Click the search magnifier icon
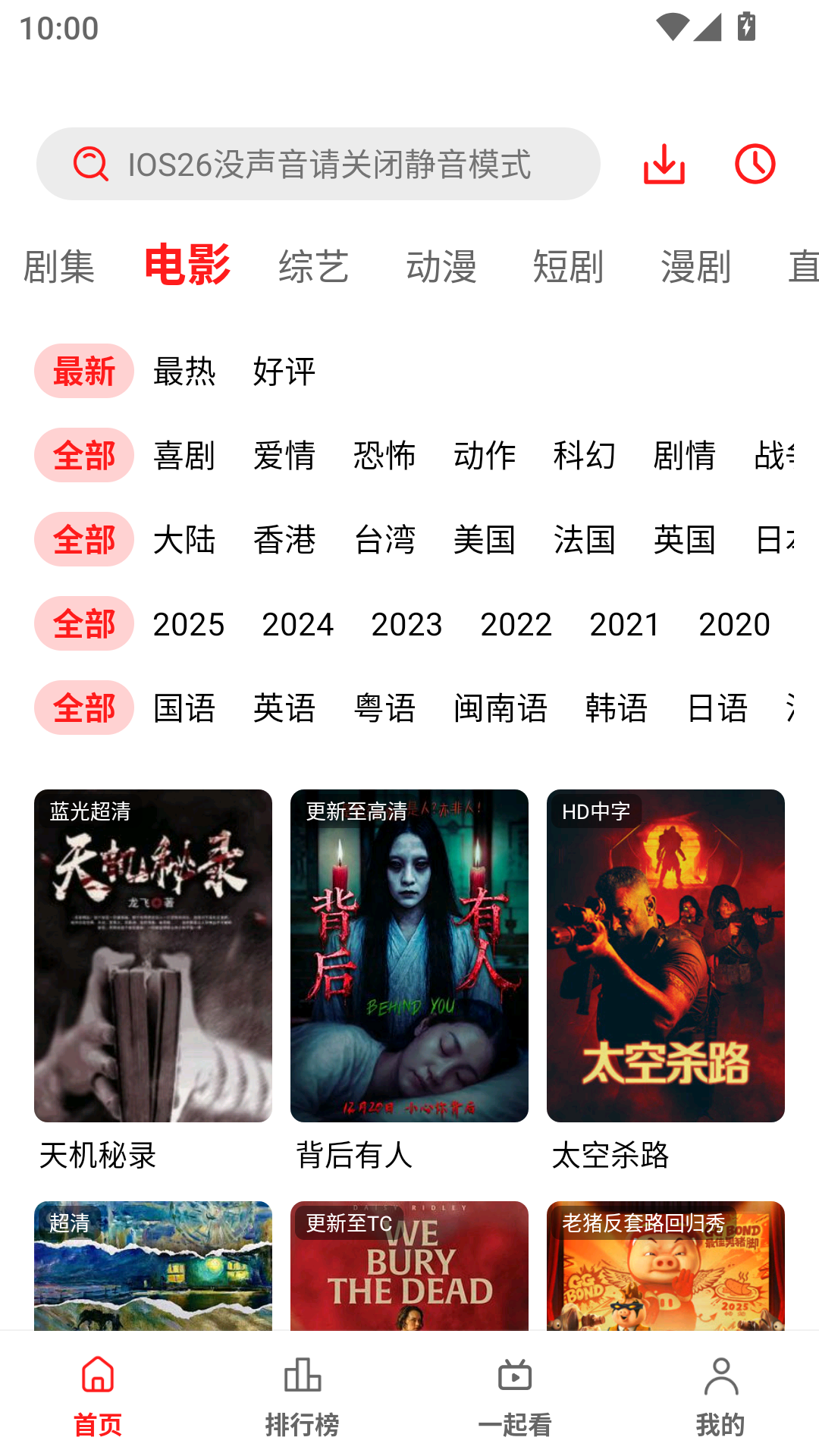819x1456 pixels. [89, 163]
